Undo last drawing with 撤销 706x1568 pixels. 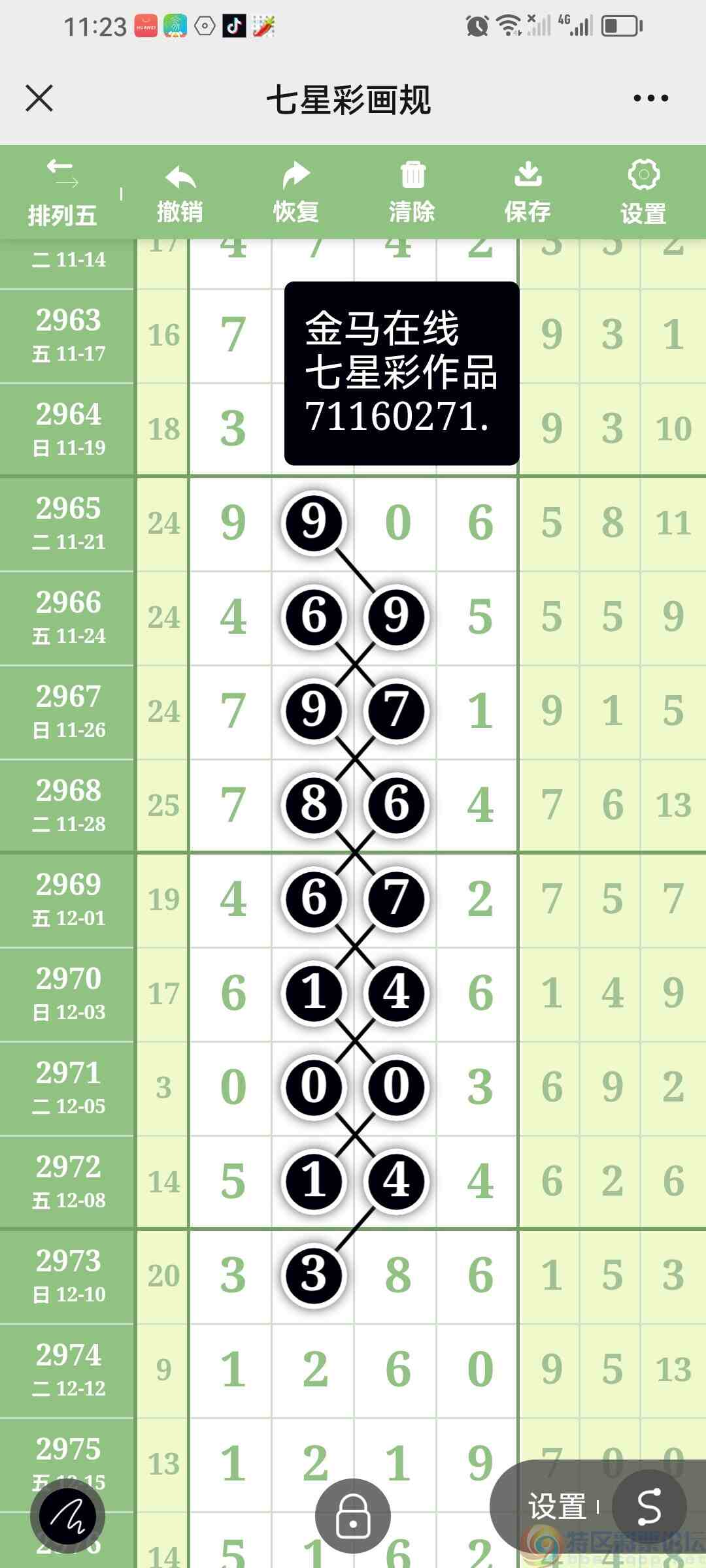(180, 193)
